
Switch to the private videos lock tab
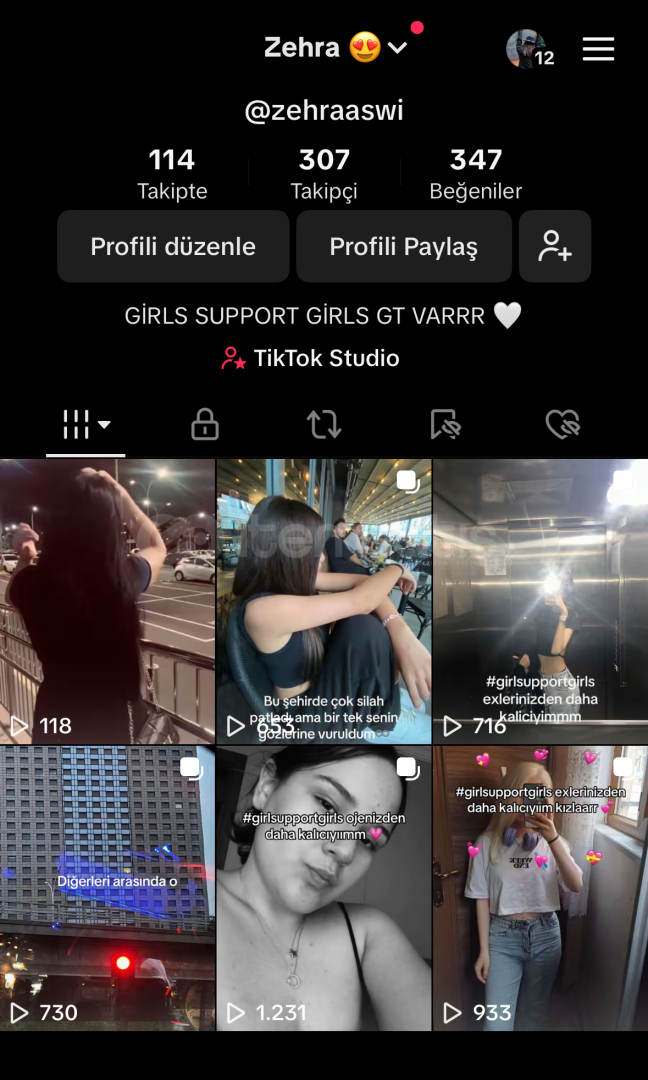point(205,424)
